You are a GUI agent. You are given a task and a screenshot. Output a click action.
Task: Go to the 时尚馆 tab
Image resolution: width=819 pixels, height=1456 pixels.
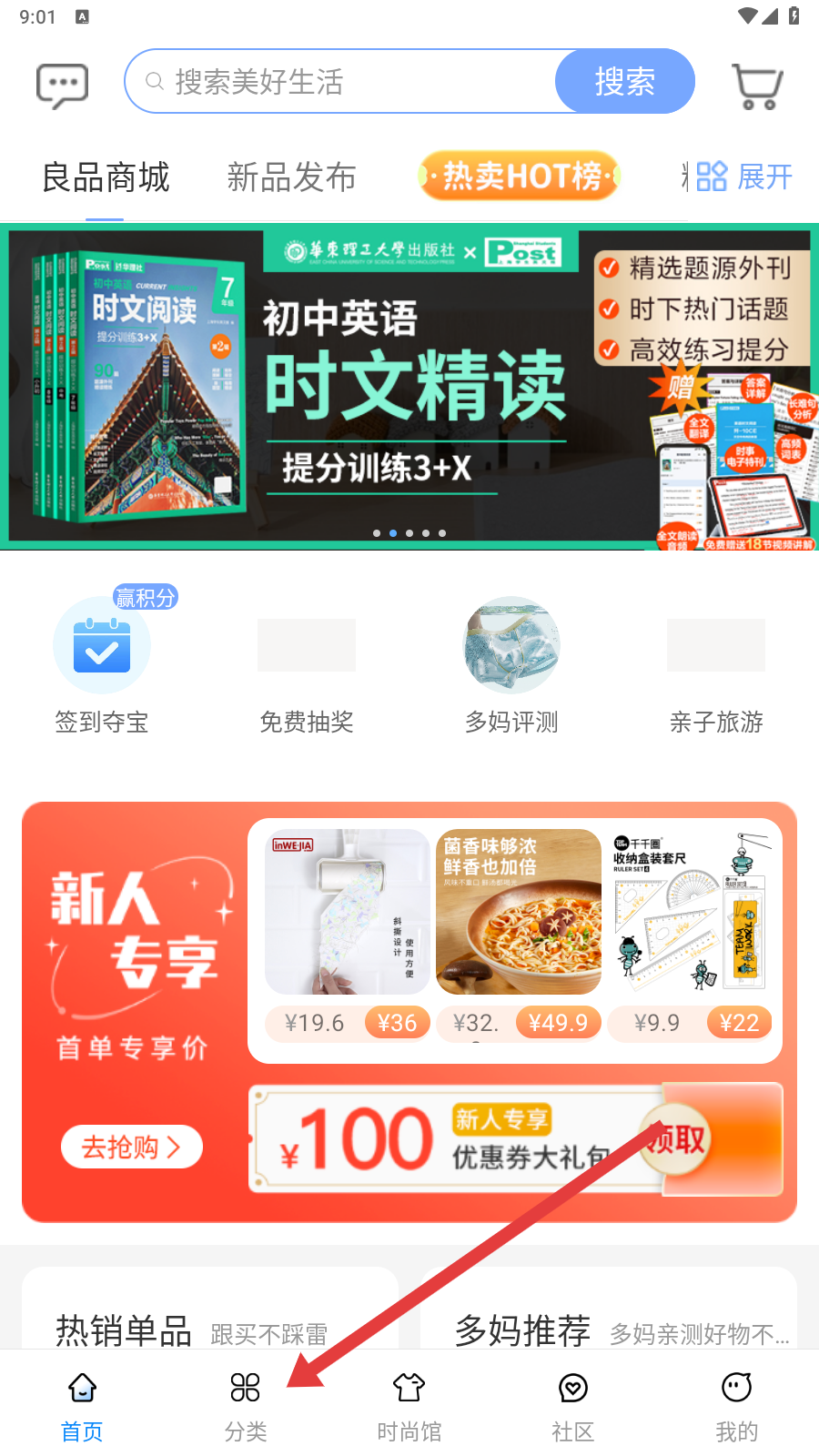[x=409, y=1406]
